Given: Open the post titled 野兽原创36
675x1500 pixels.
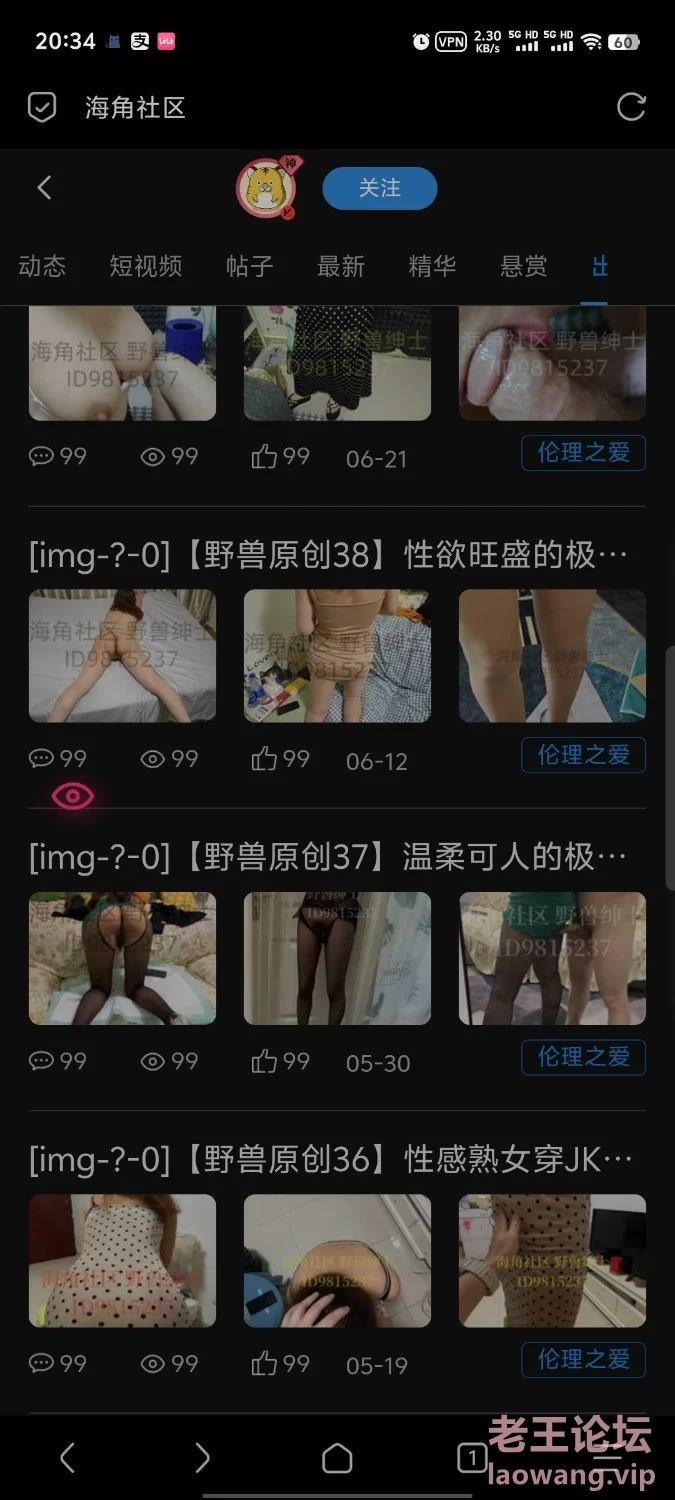Looking at the screenshot, I should click(x=328, y=1160).
